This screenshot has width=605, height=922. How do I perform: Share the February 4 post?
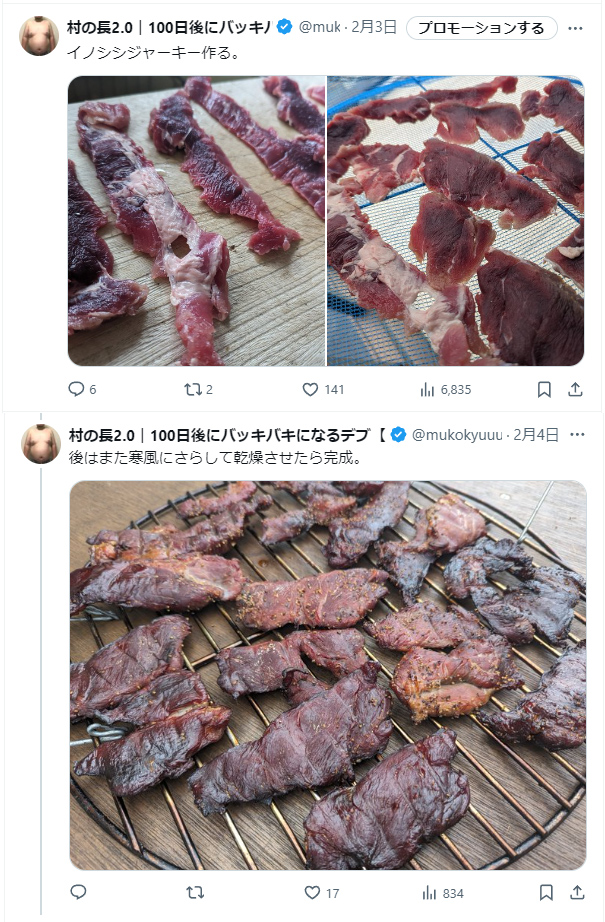[577, 892]
